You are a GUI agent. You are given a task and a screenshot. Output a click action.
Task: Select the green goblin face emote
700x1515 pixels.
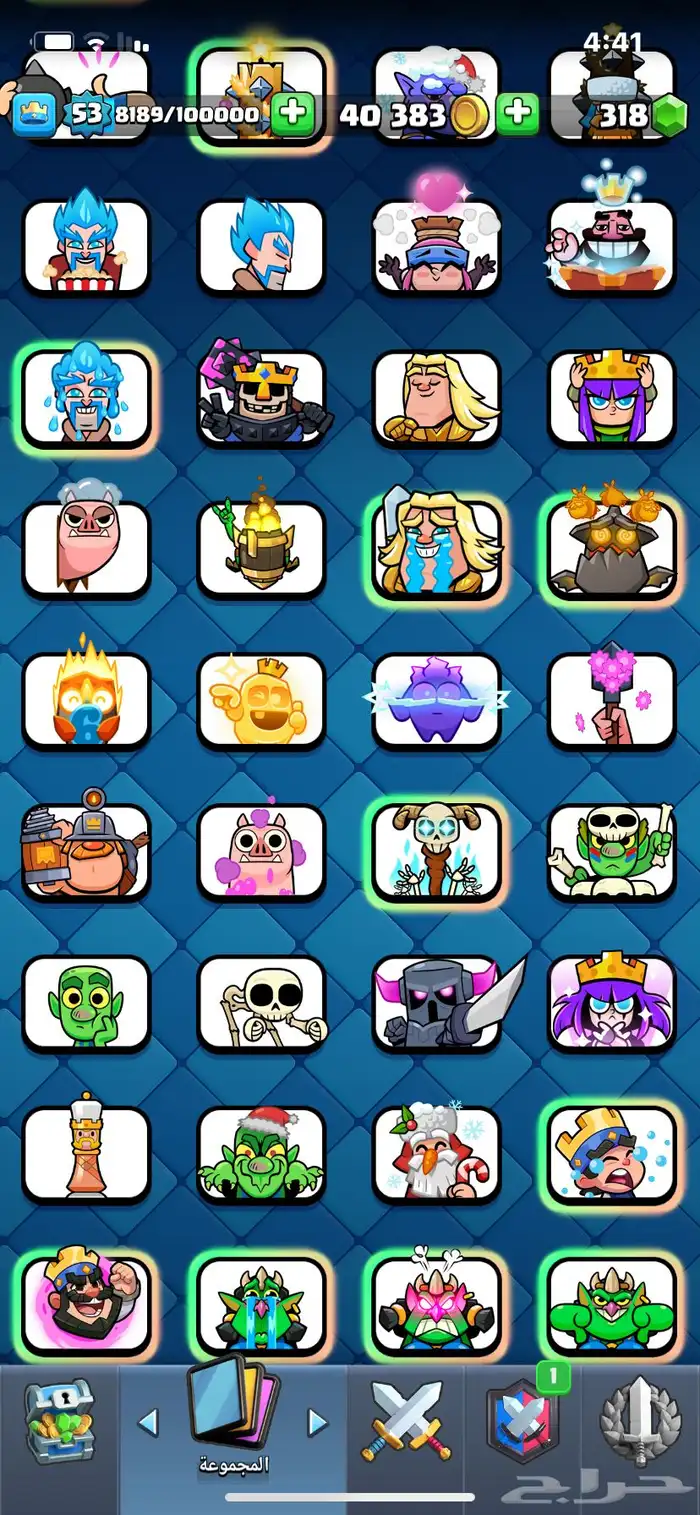[x=86, y=1003]
